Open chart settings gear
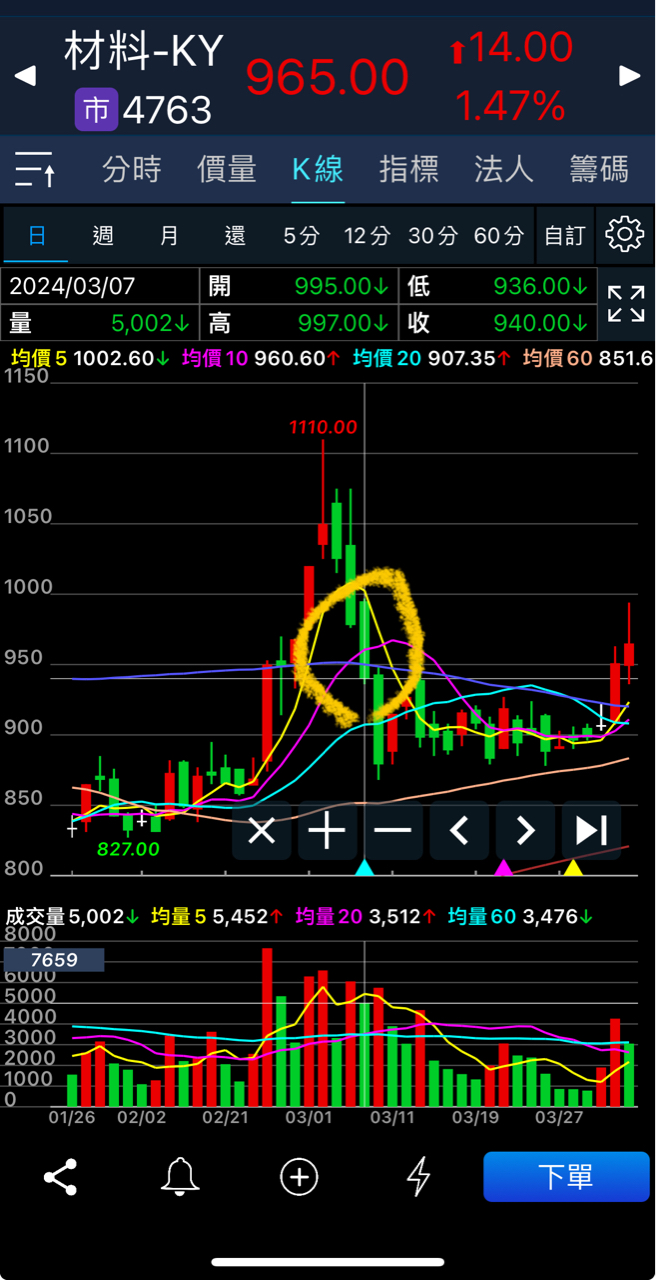This screenshot has width=656, height=1280. 625,236
